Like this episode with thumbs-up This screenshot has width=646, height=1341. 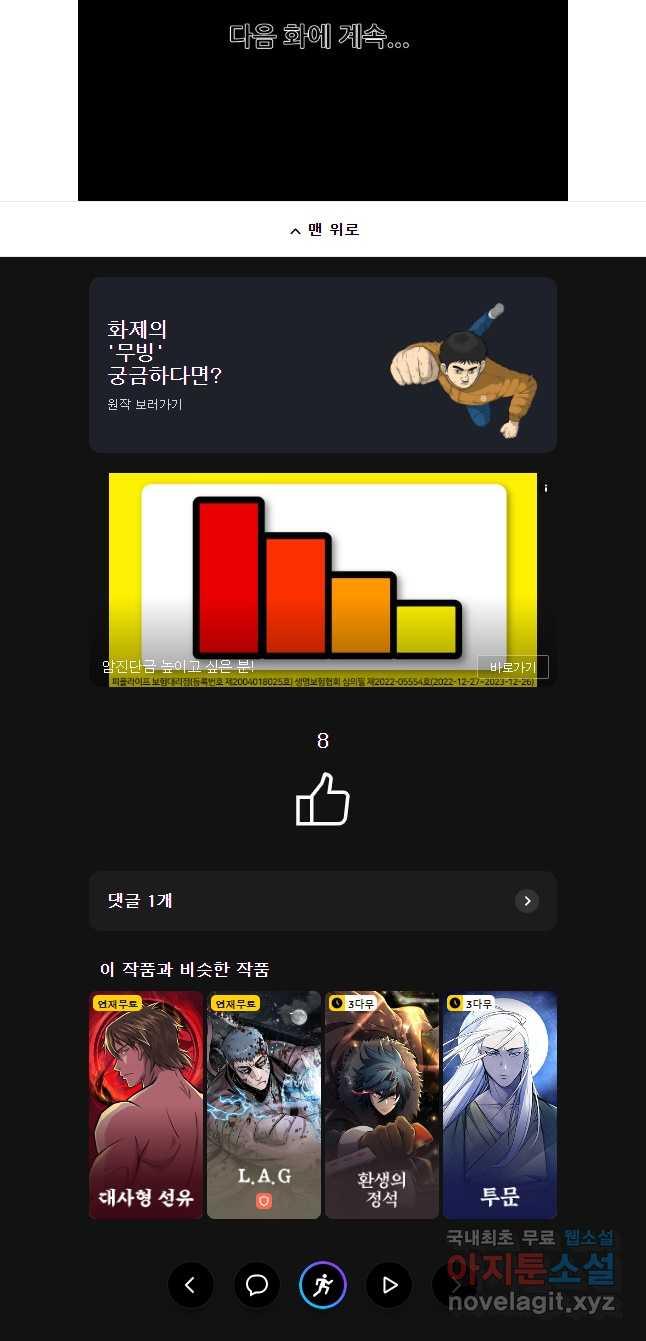[323, 800]
